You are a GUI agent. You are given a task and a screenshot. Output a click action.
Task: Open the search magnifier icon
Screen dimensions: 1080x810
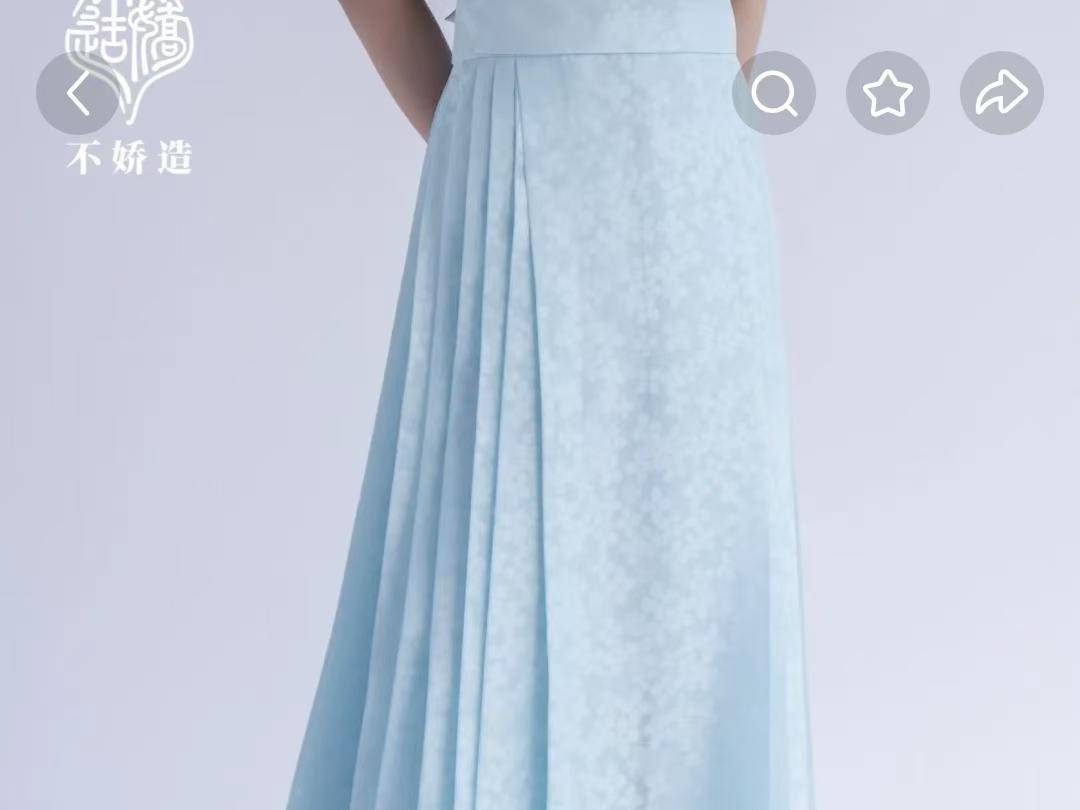(x=773, y=94)
